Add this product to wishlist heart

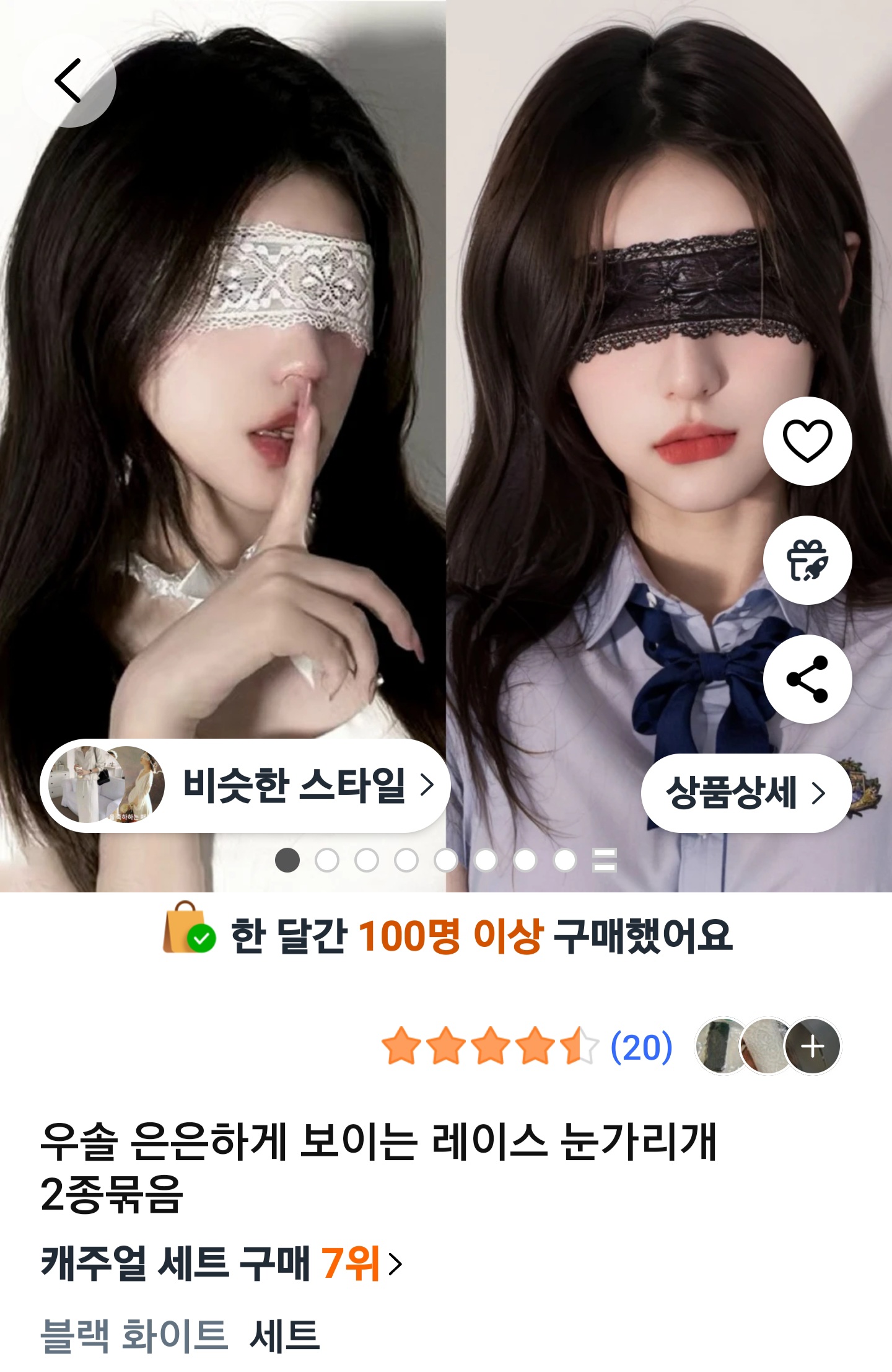point(807,441)
